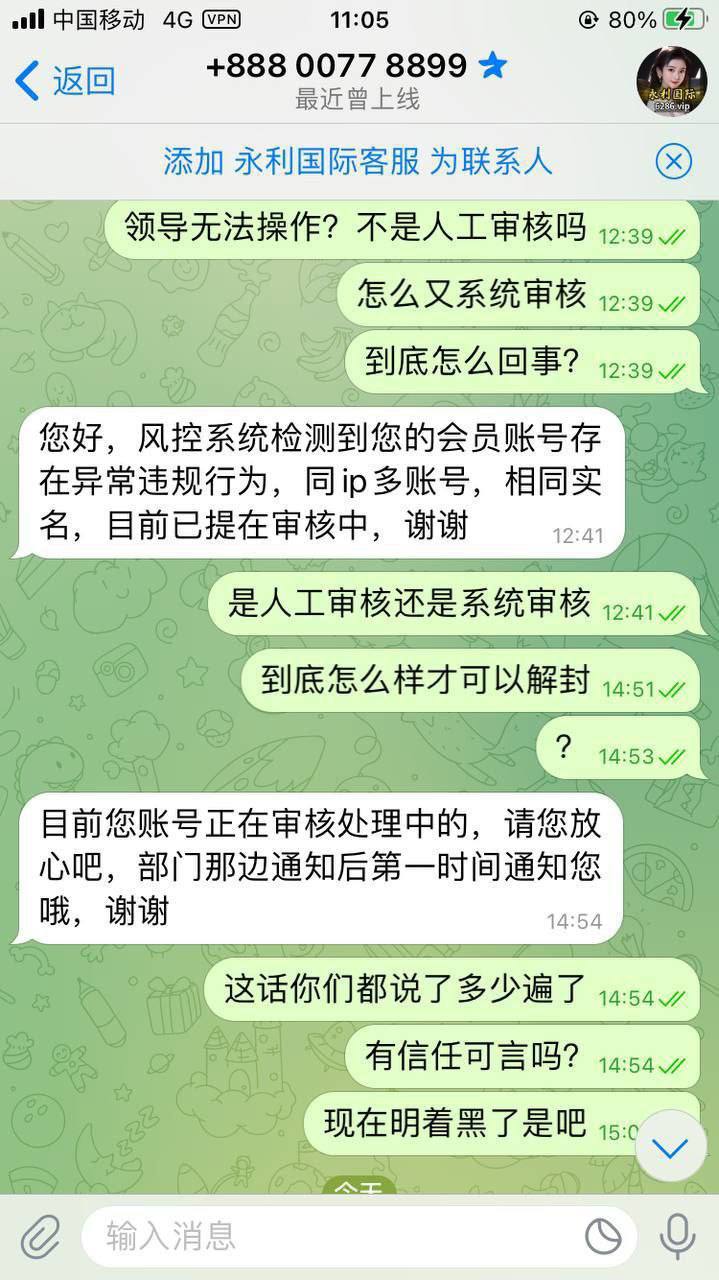Jump to the latest messages

(x=670, y=1147)
